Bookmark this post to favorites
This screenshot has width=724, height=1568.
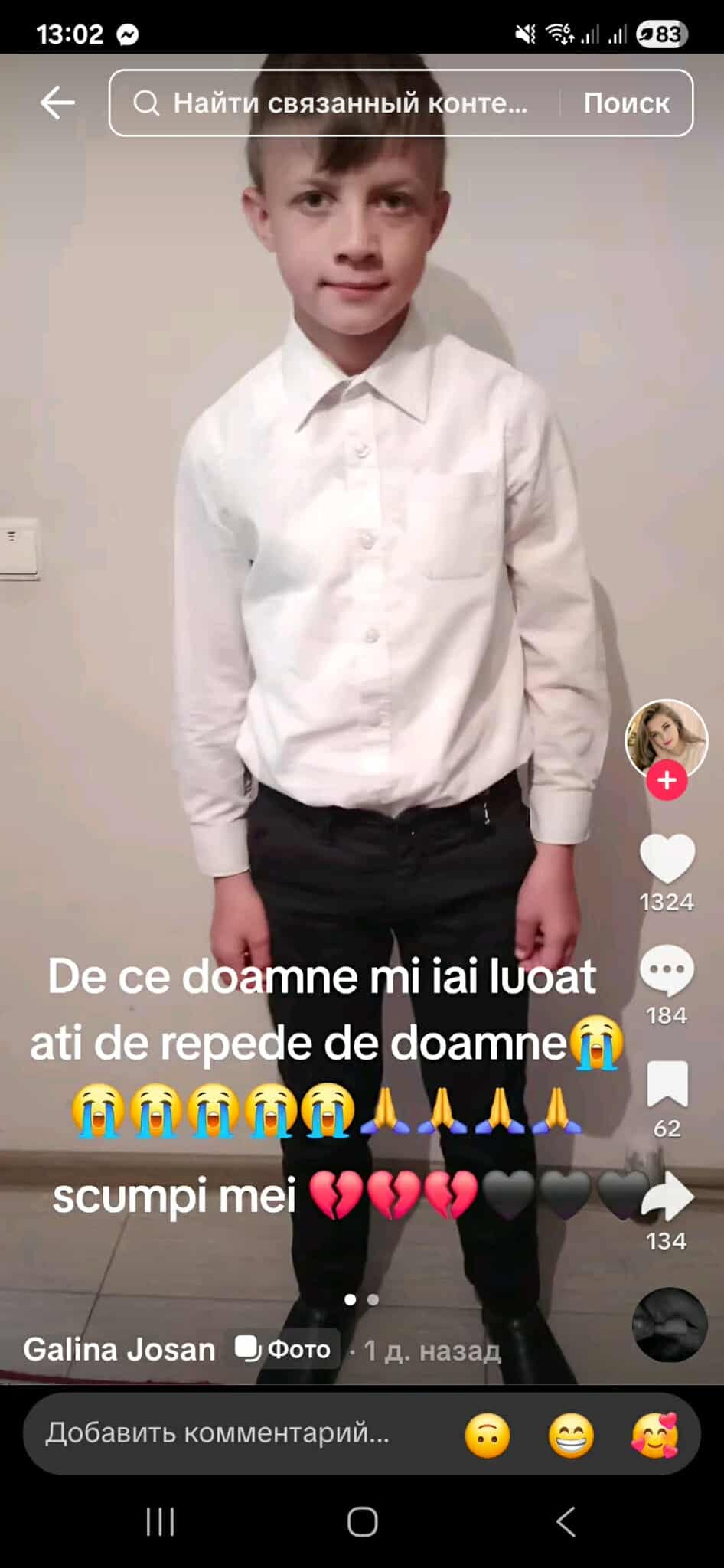[667, 1084]
